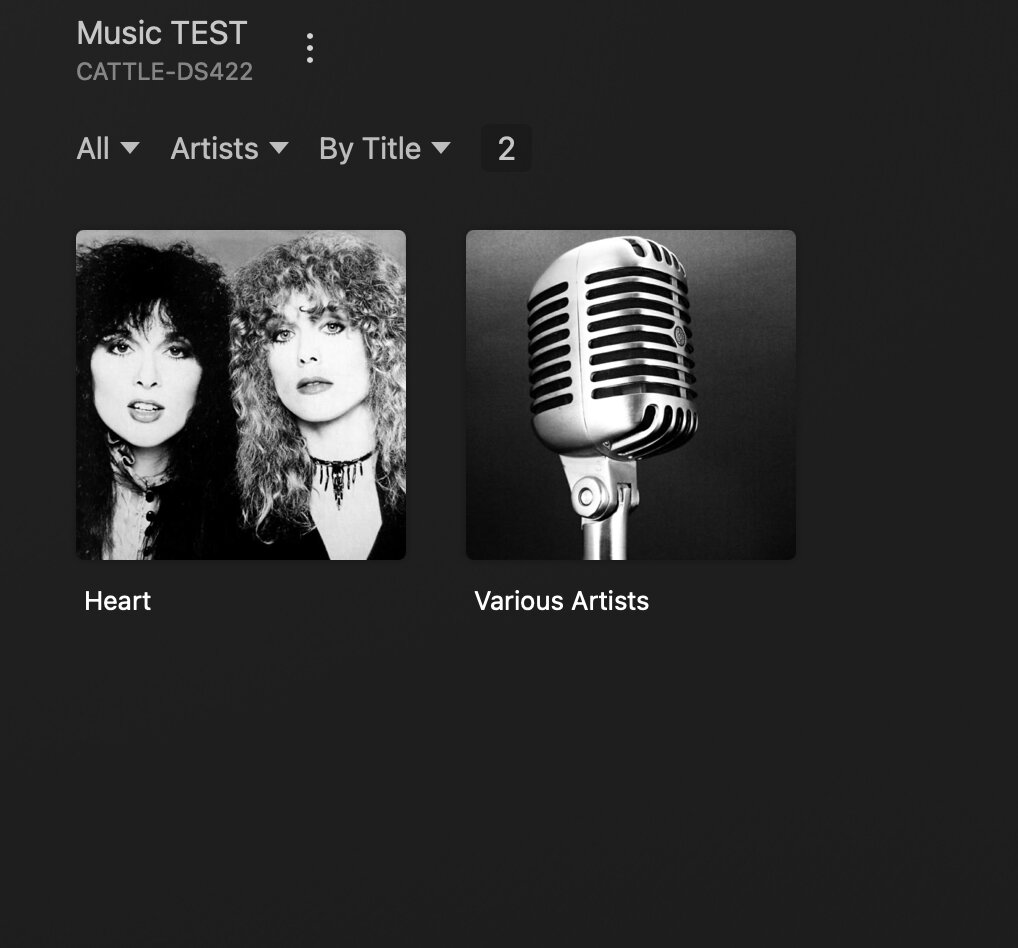This screenshot has width=1018, height=948.
Task: Change the By Title sort order
Action: pyautogui.click(x=384, y=149)
